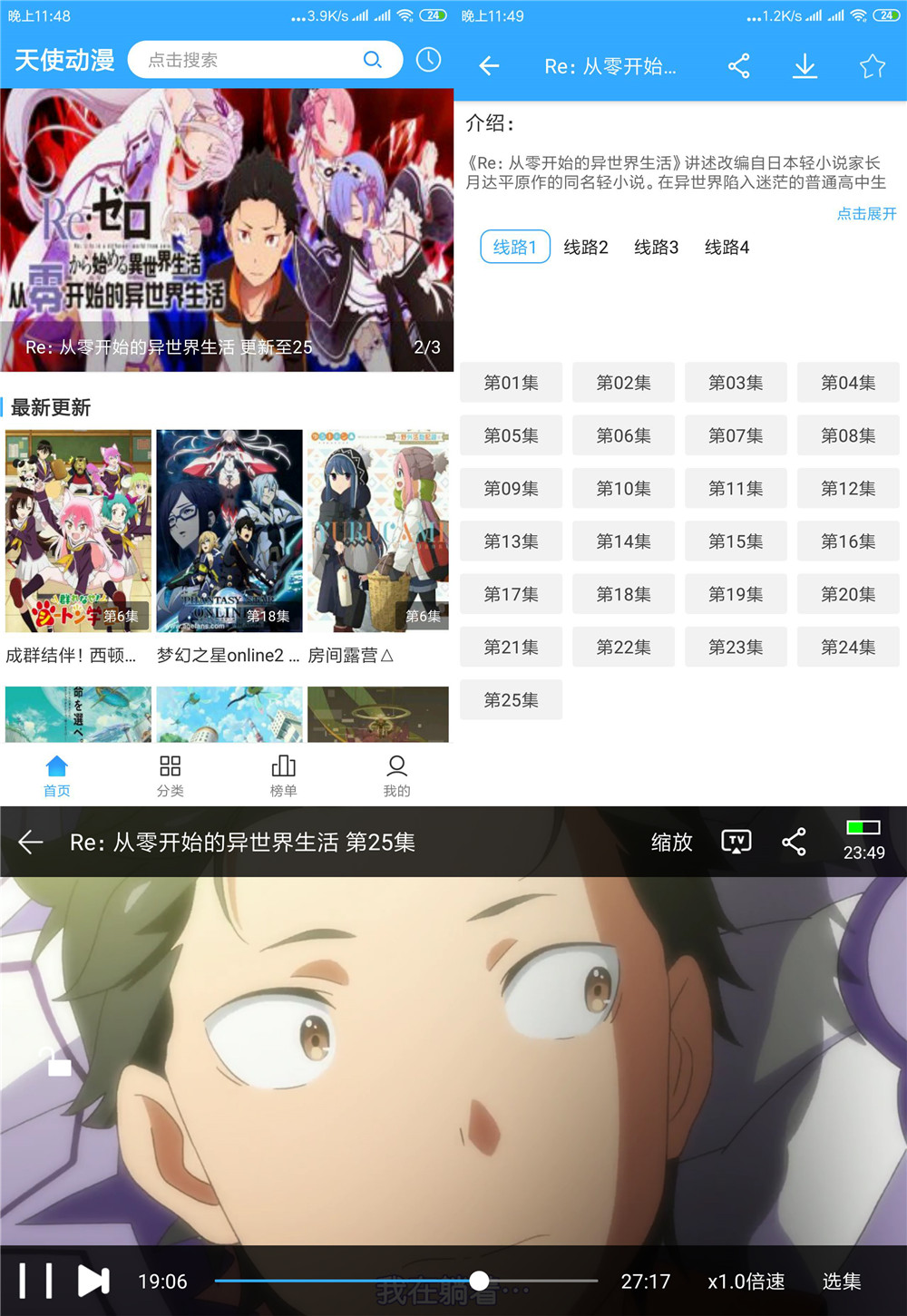Go to the 我的 tab
This screenshot has height=1316, width=907.
point(396,775)
